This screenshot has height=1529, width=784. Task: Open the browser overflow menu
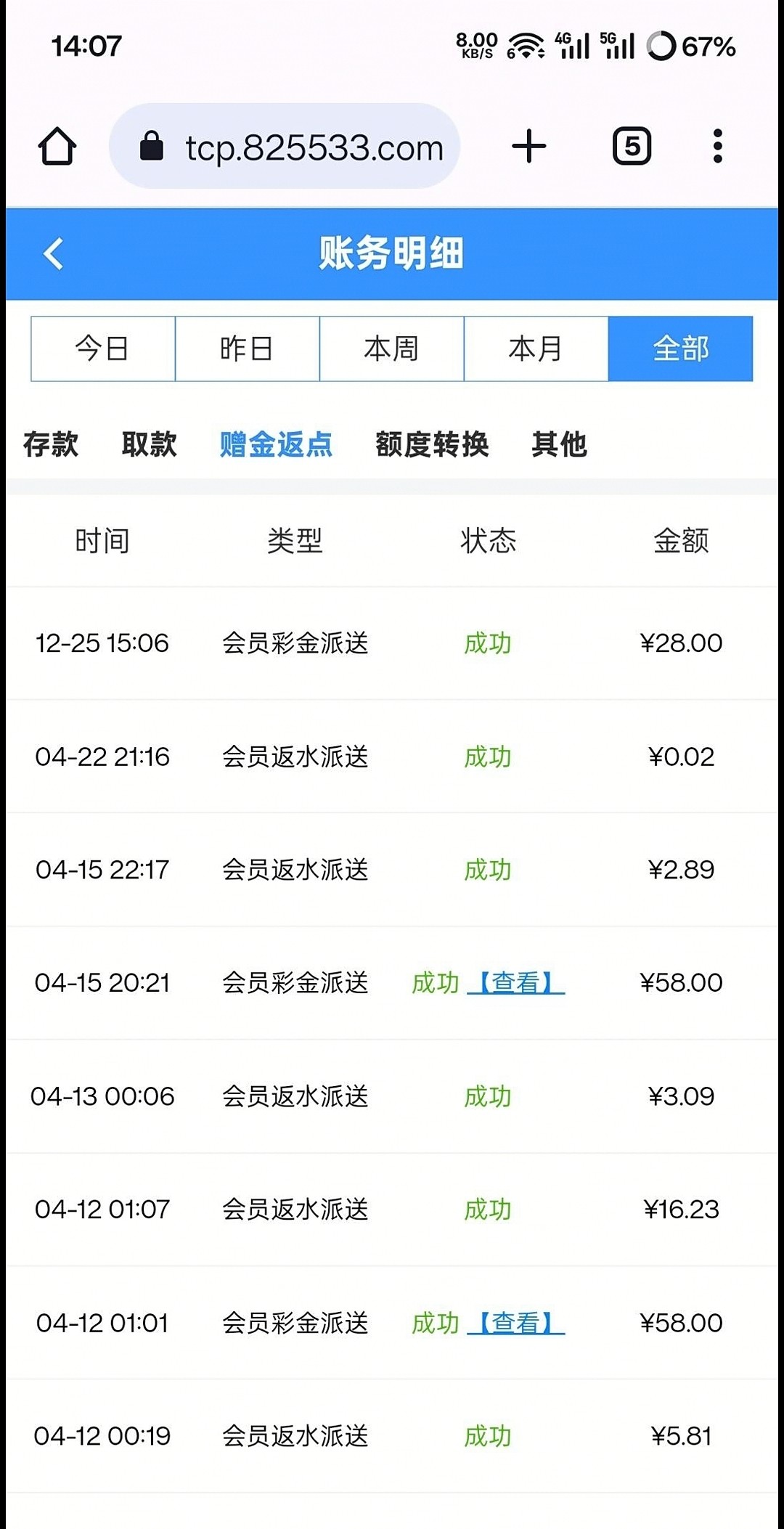pos(717,147)
